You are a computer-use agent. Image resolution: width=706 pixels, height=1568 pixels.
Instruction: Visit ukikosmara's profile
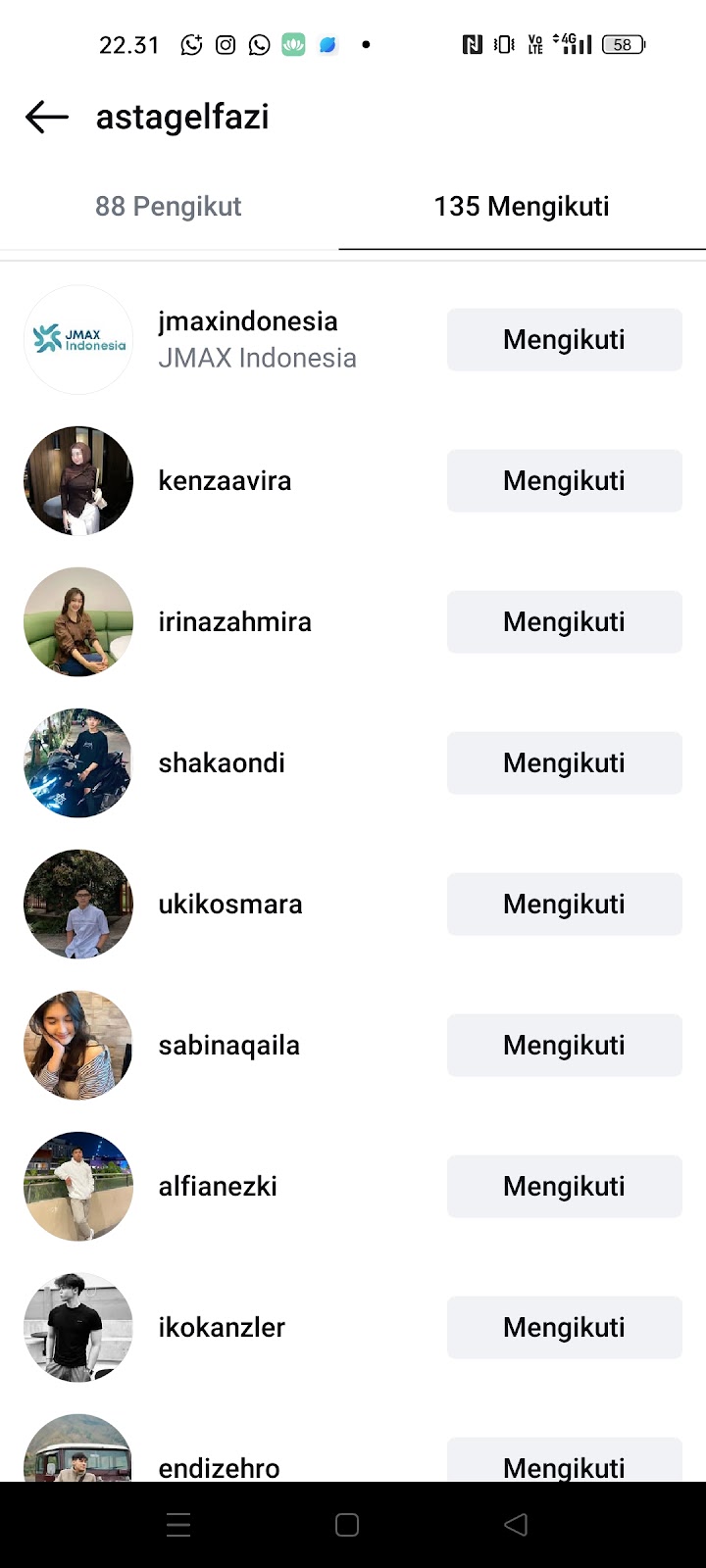tap(230, 905)
